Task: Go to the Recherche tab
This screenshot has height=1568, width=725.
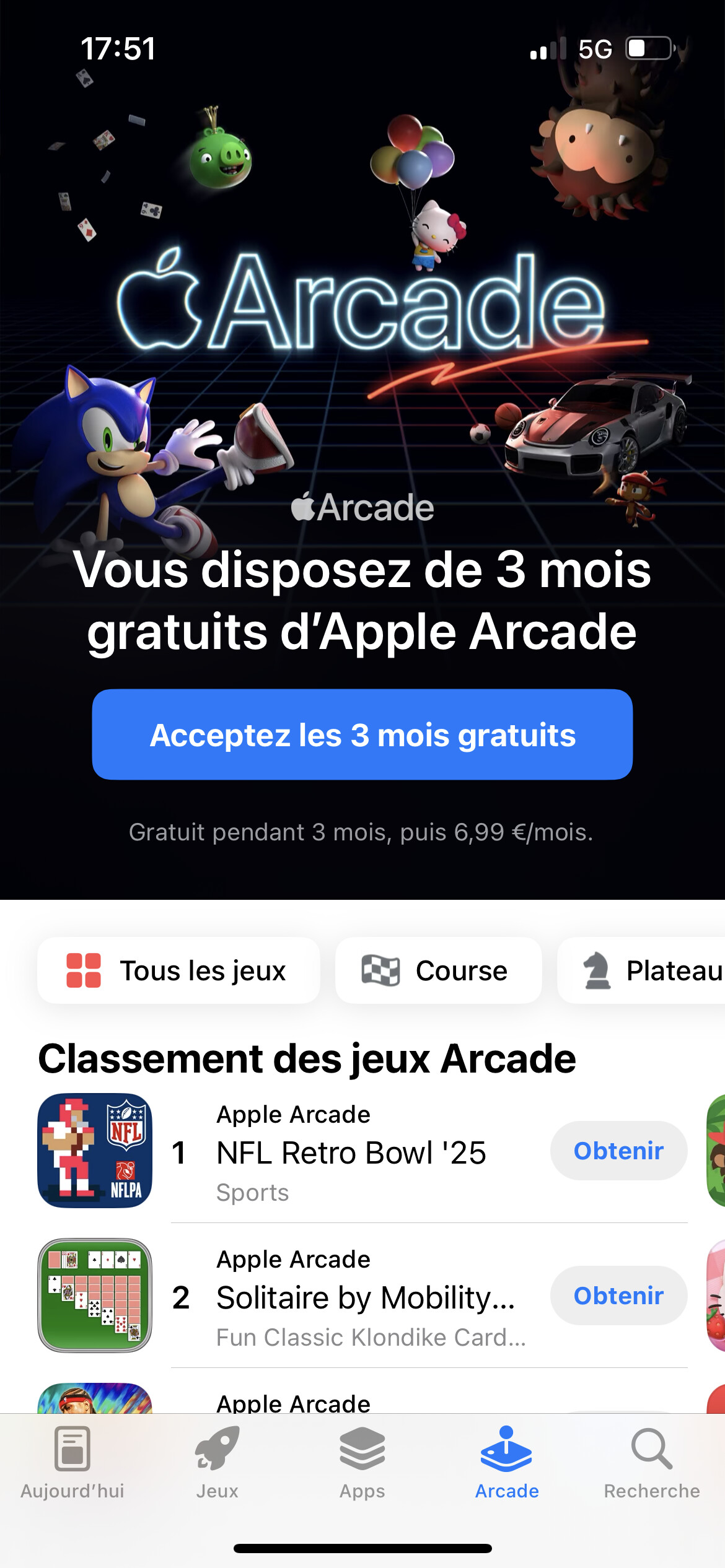Action: pos(652,1463)
